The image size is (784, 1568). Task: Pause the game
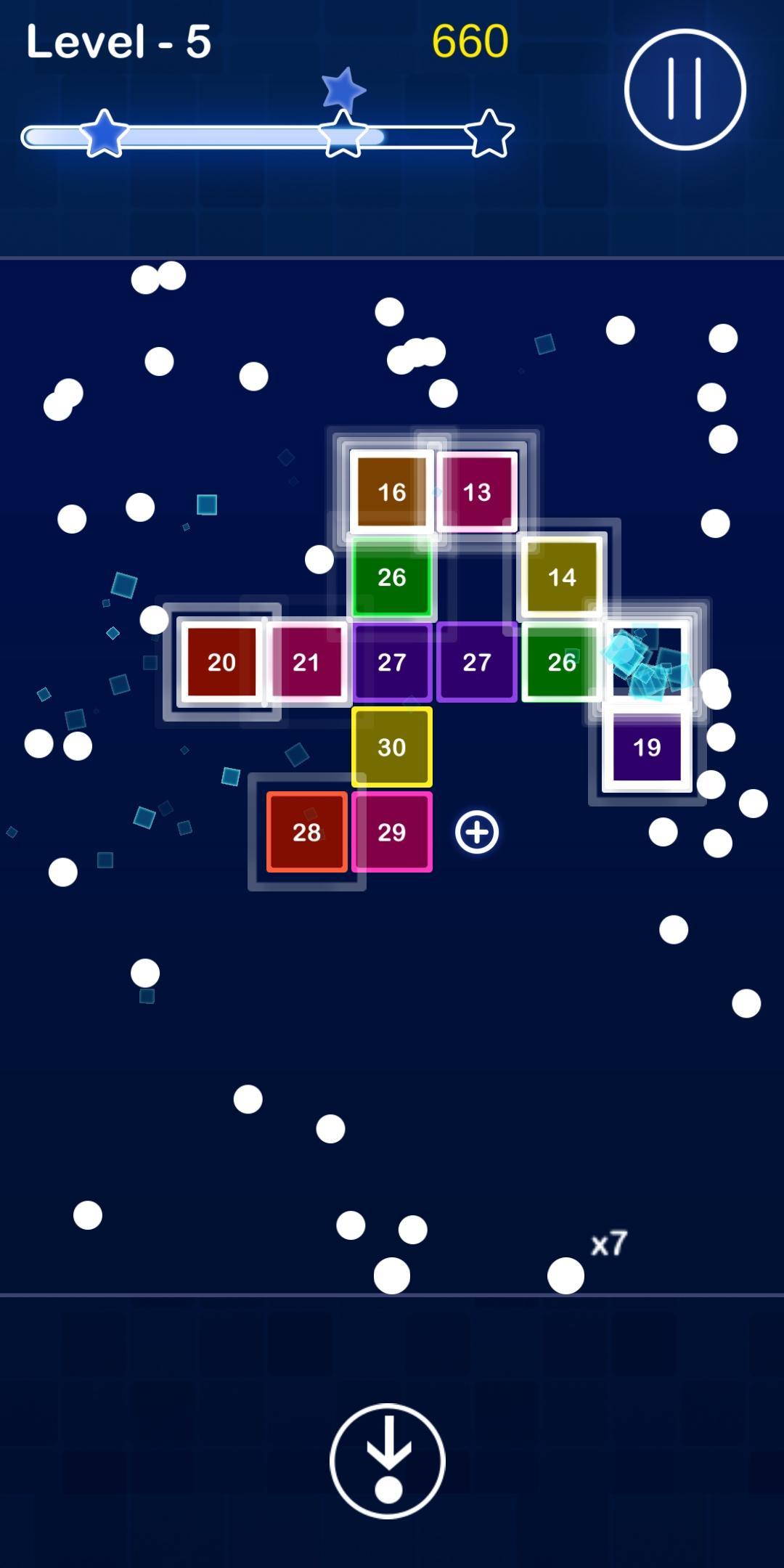685,90
